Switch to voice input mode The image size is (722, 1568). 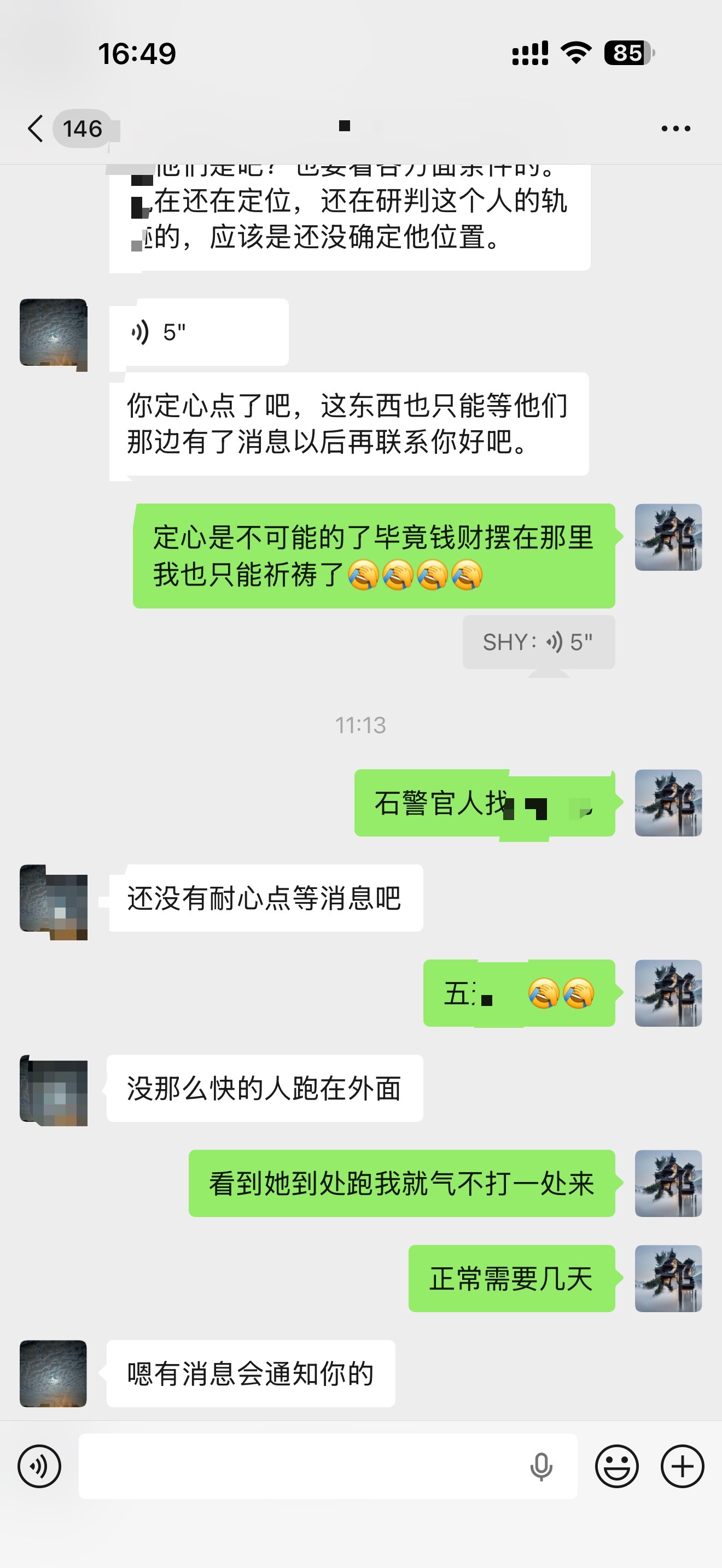39,1466
